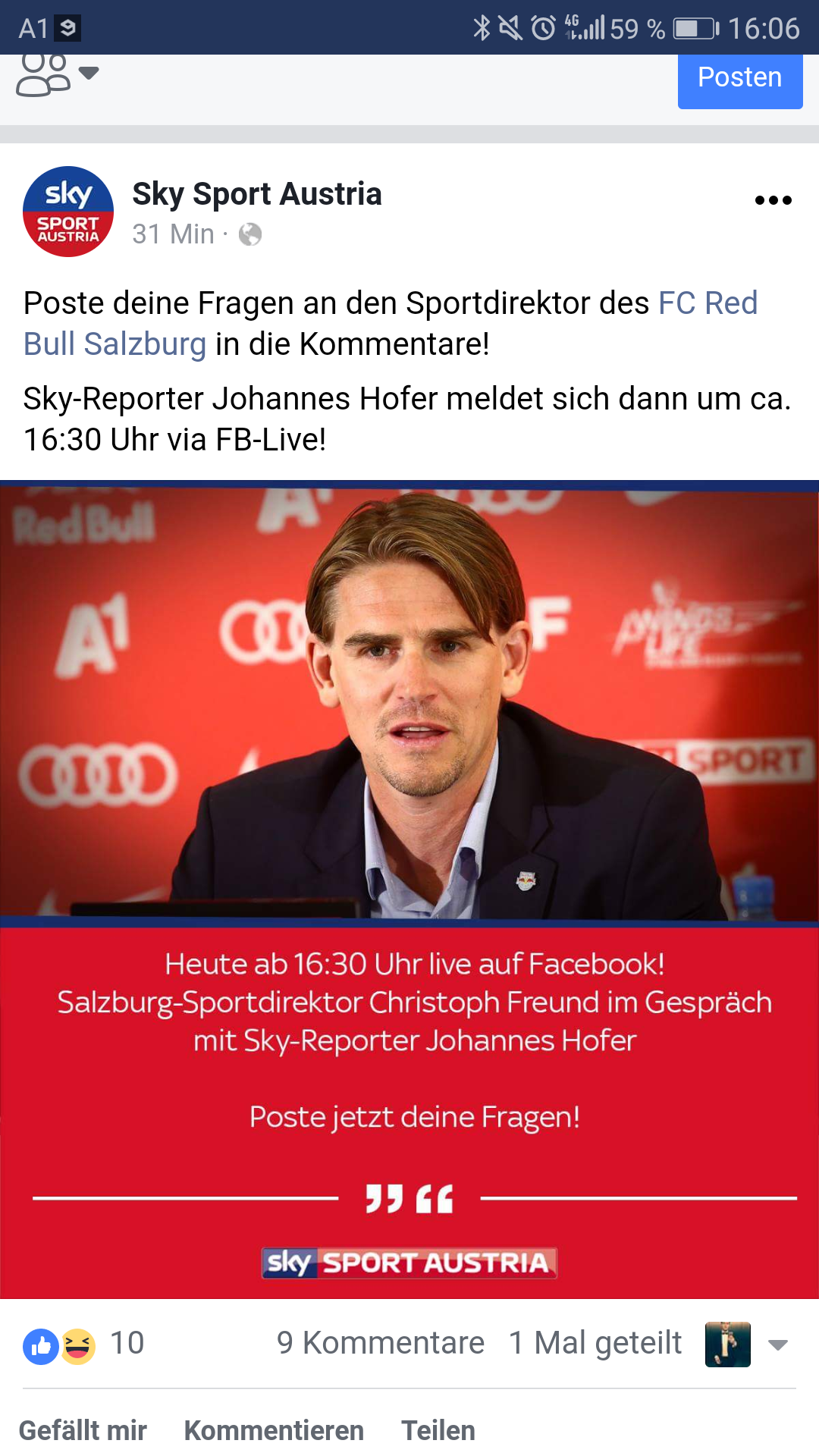Open the Sky Sport Austria page name
Screen dimensions: 819x1456
coord(256,194)
